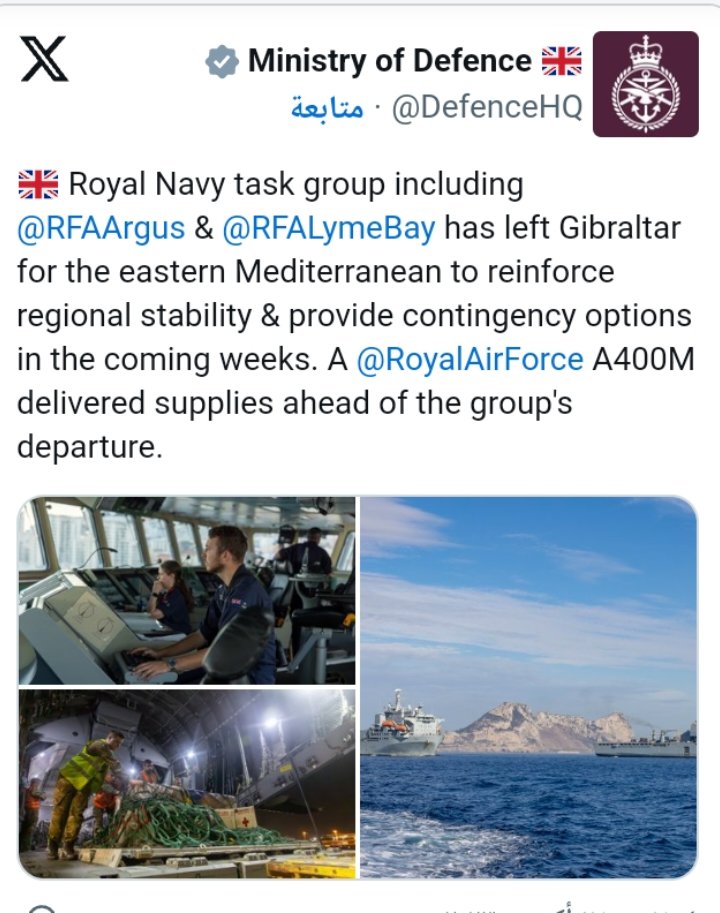720x913 pixels.
Task: Open the @RFALymeBay mention
Action: coord(329,228)
